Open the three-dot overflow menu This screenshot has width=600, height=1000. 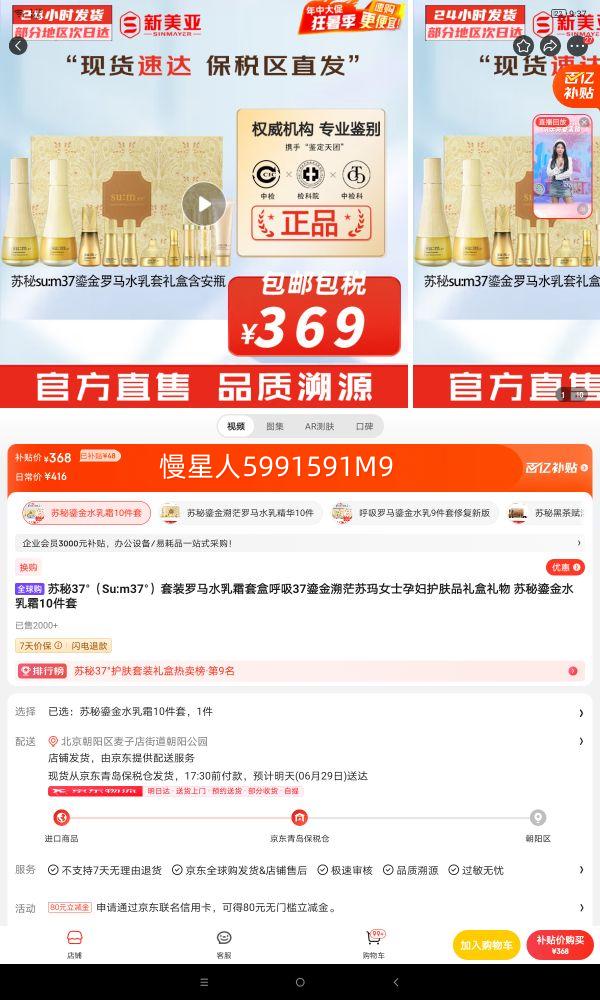pos(578,46)
